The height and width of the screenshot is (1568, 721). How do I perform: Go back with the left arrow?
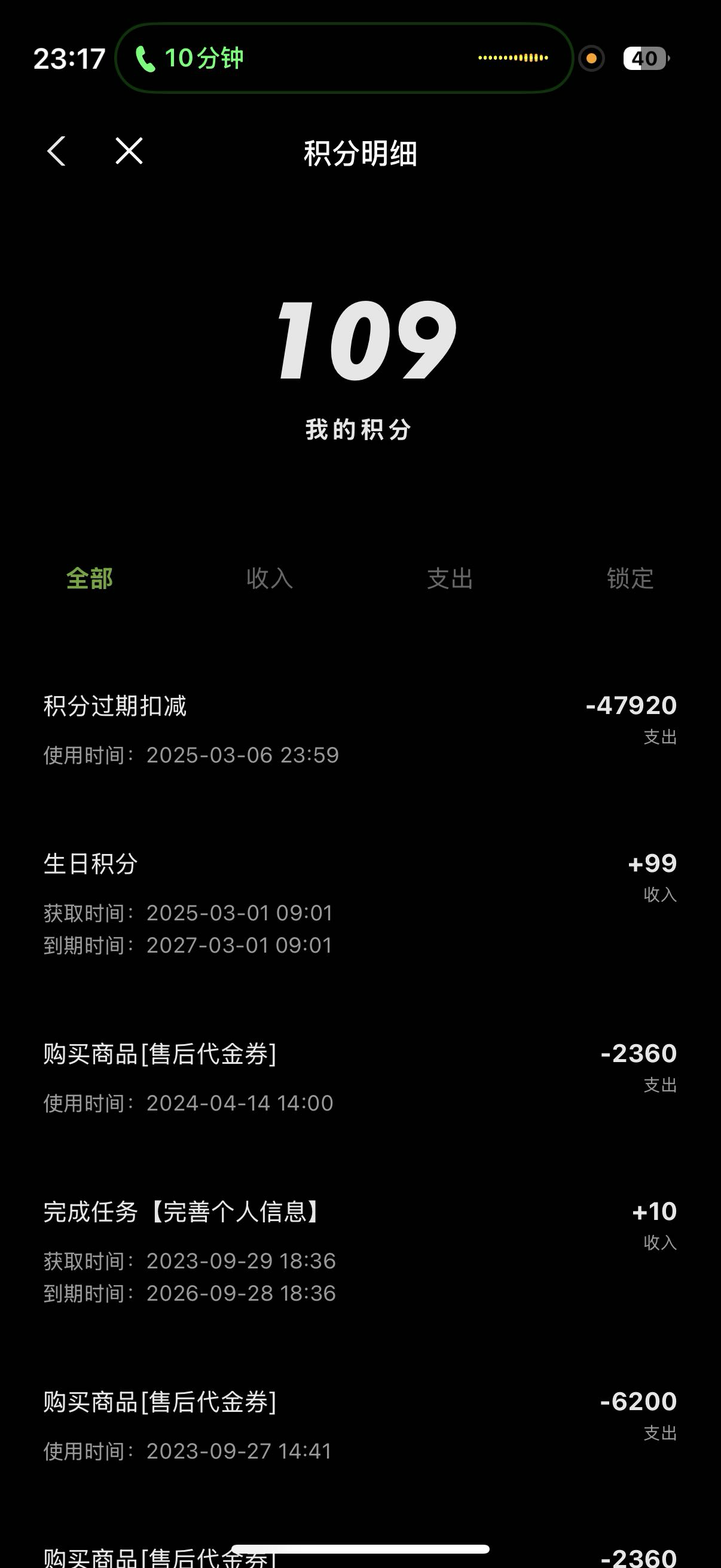(57, 151)
